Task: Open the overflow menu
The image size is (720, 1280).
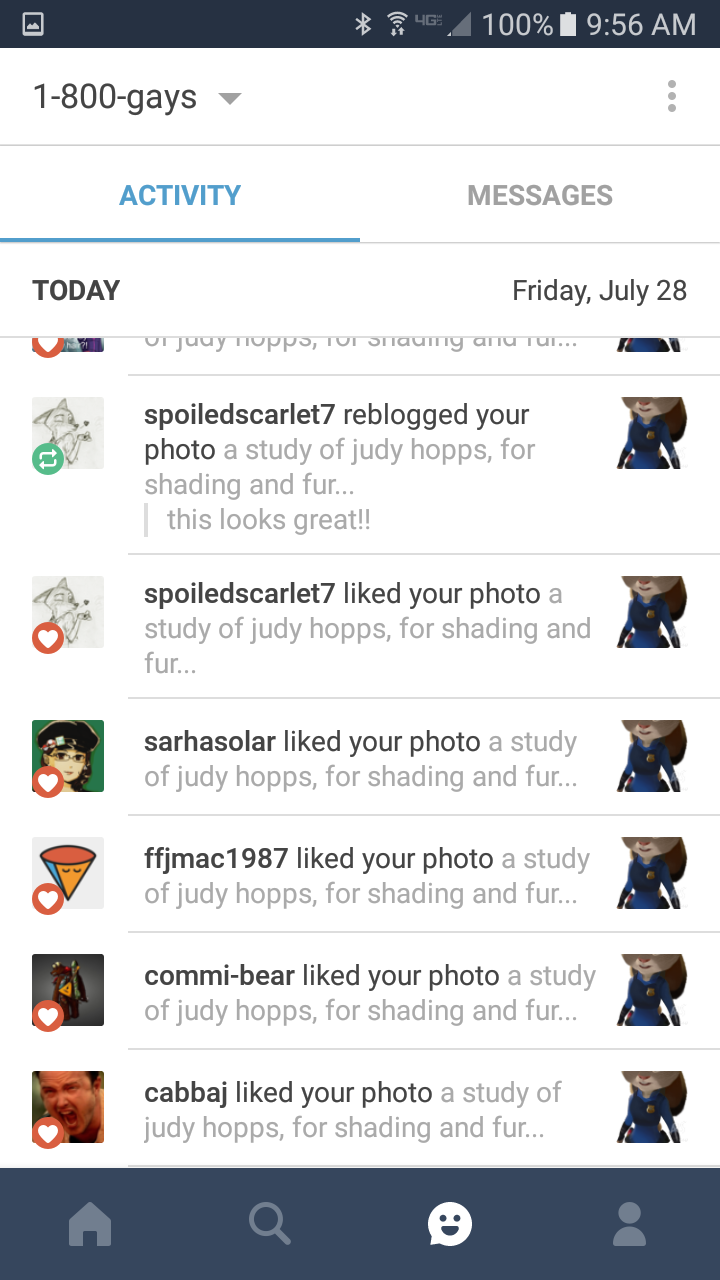Action: pyautogui.click(x=671, y=97)
